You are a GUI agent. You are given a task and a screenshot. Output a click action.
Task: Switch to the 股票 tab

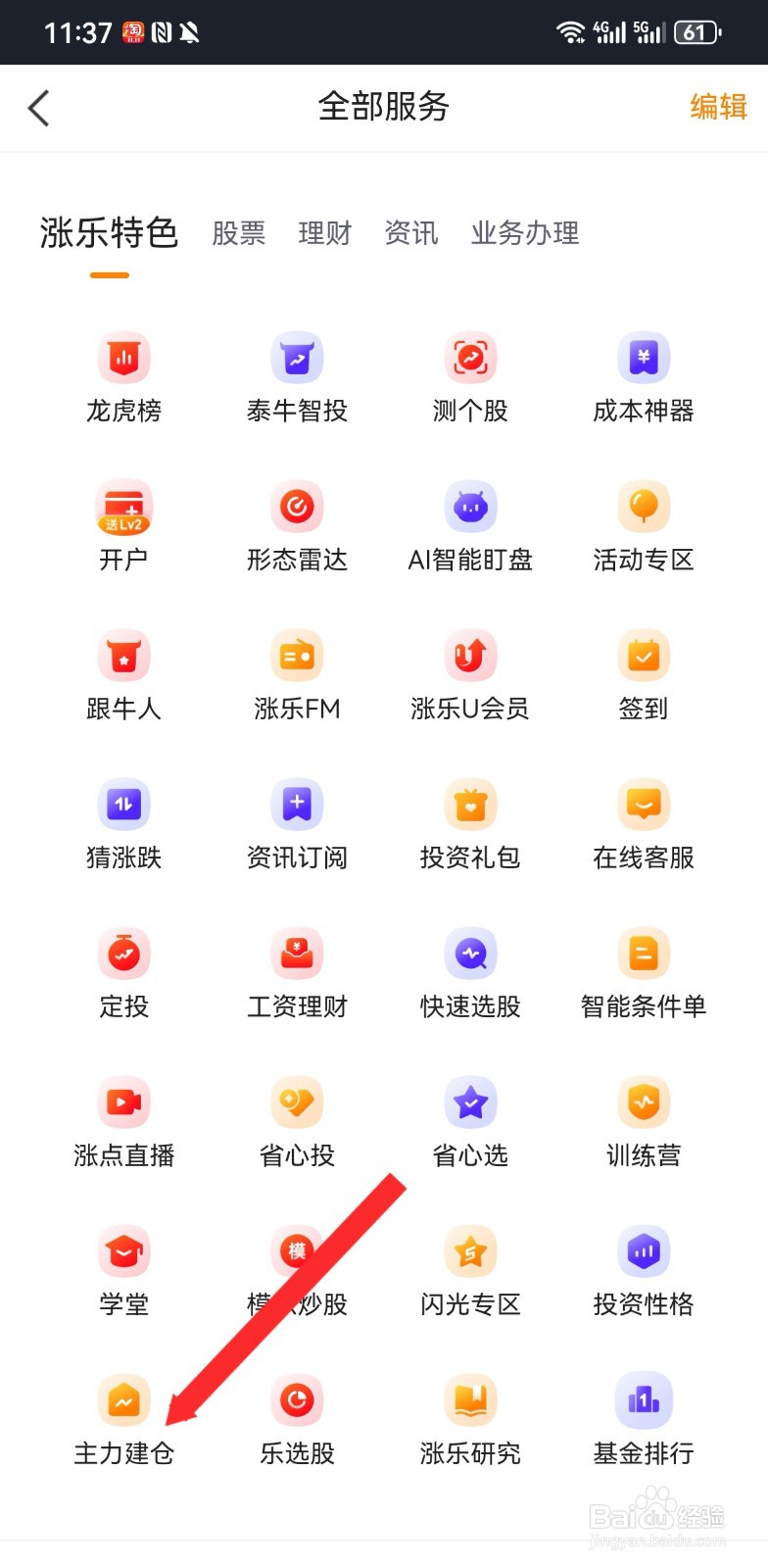[x=239, y=233]
